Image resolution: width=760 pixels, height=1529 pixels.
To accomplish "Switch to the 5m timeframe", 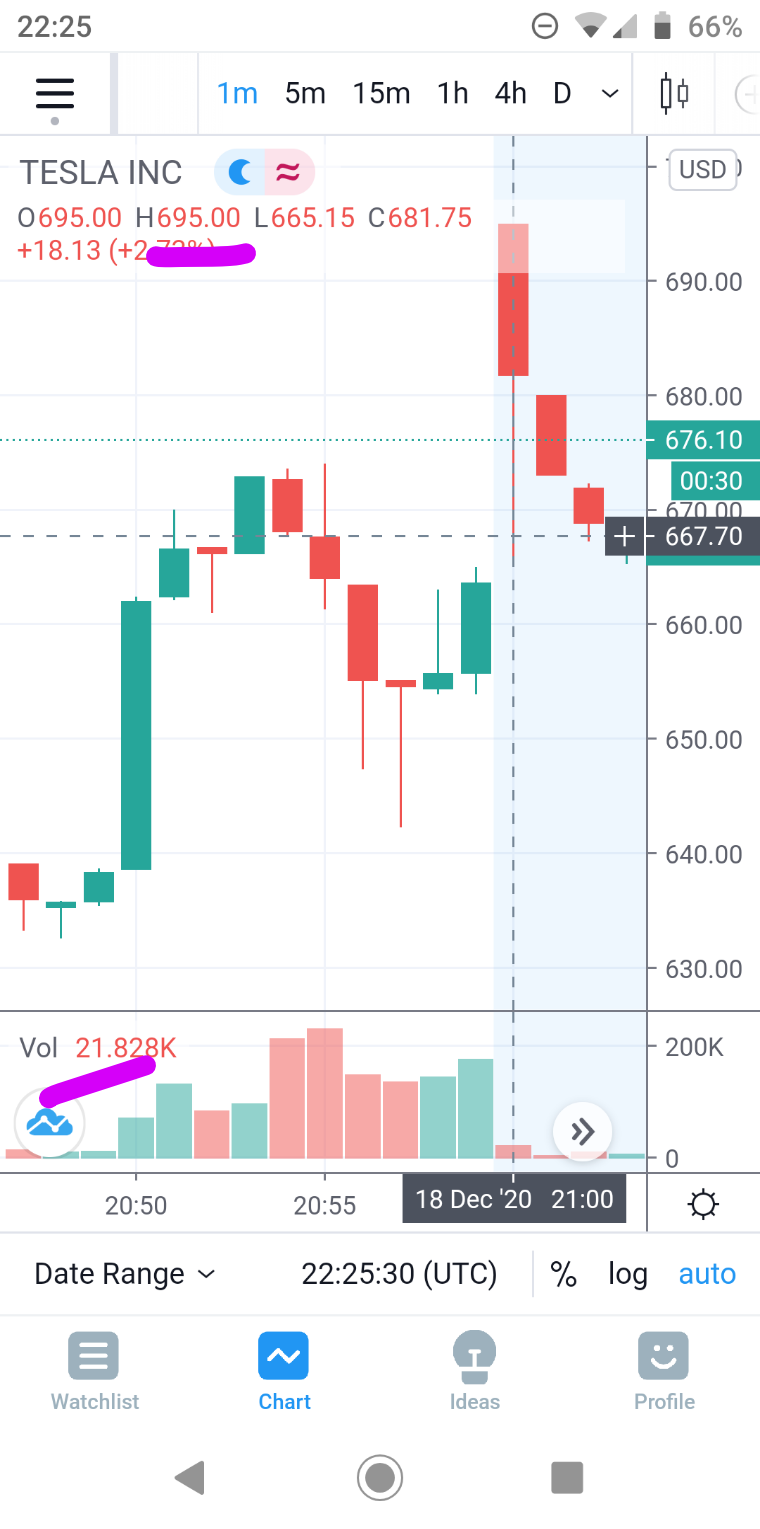I will click(x=305, y=94).
